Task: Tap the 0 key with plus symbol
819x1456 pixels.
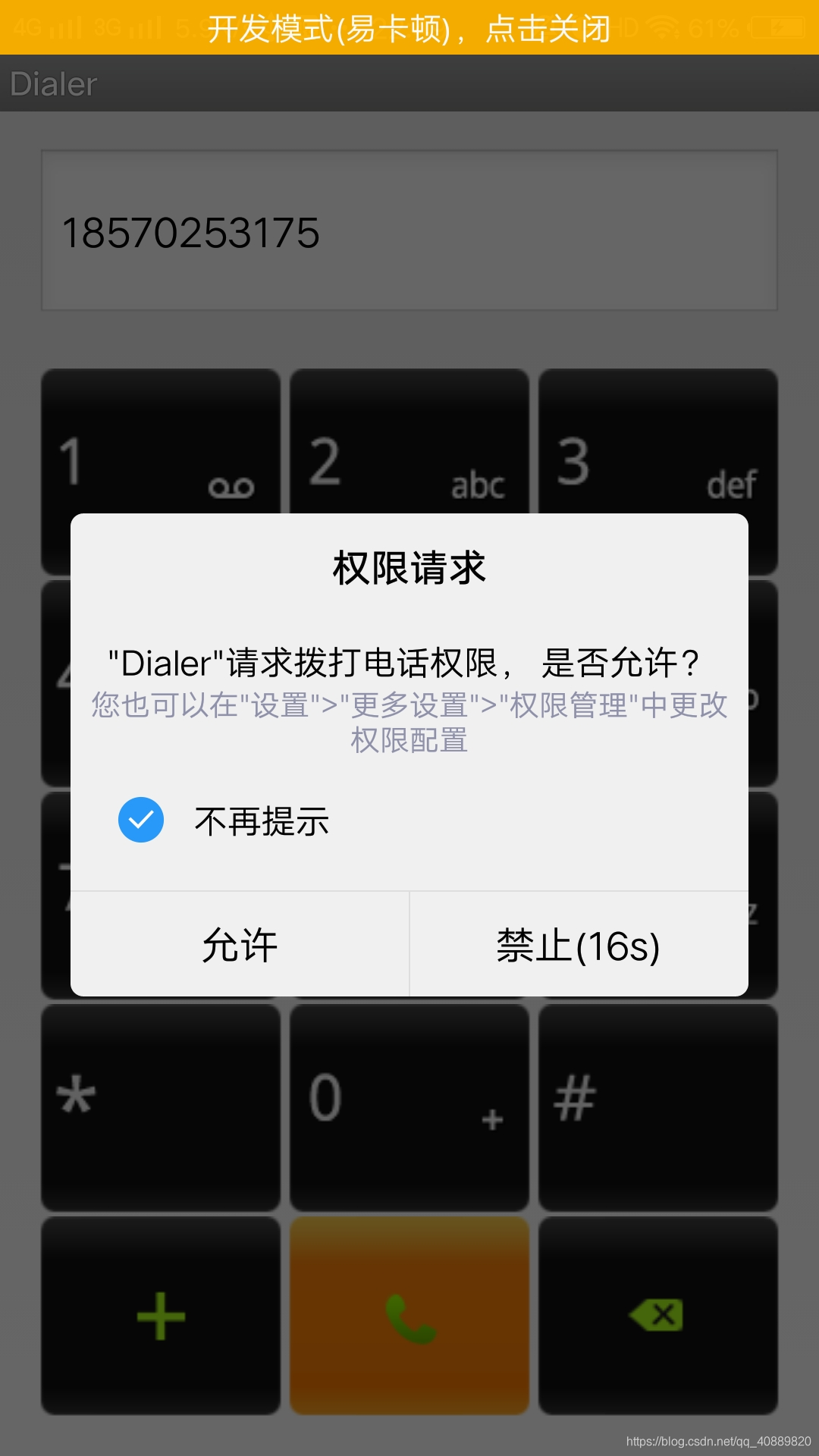Action: point(409,1107)
